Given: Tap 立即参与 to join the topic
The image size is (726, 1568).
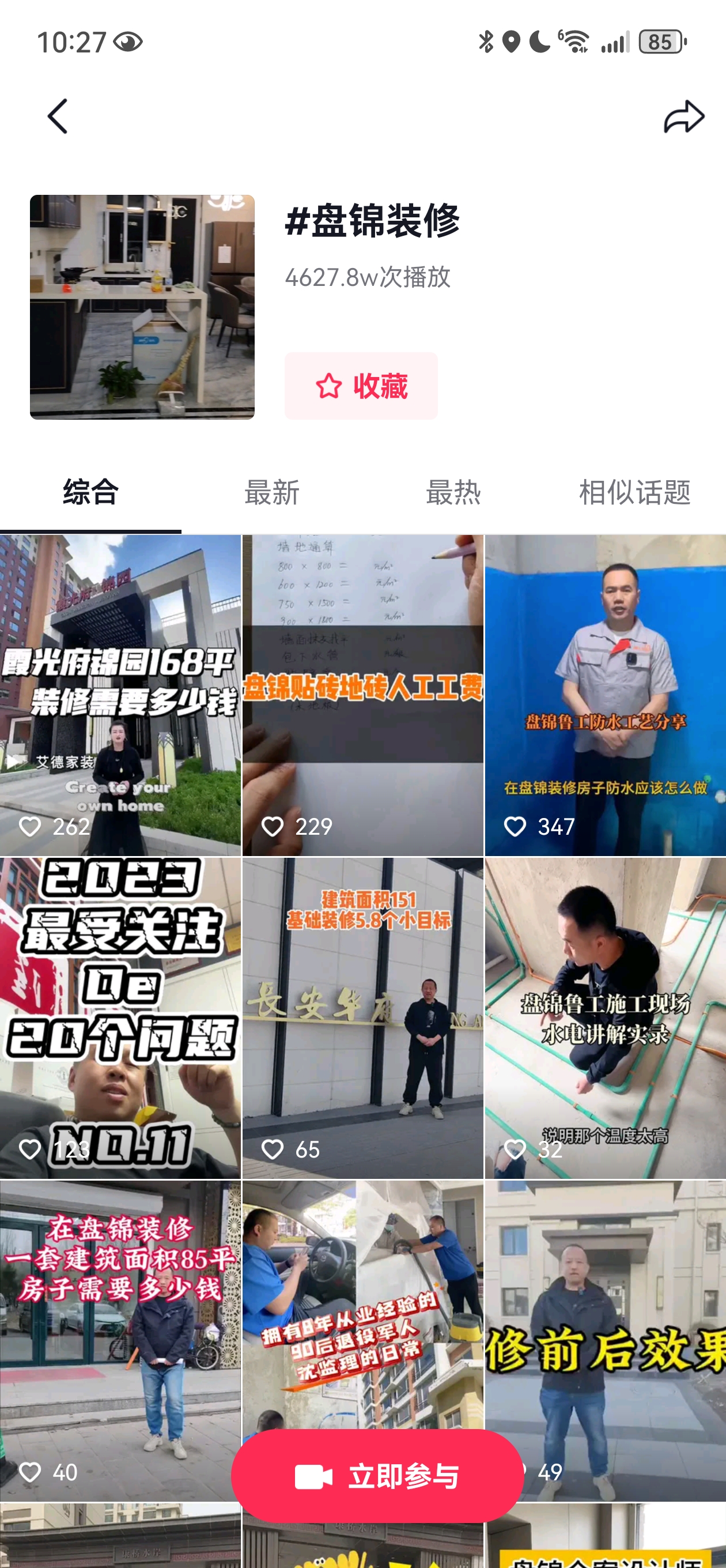Looking at the screenshot, I should [377, 1476].
